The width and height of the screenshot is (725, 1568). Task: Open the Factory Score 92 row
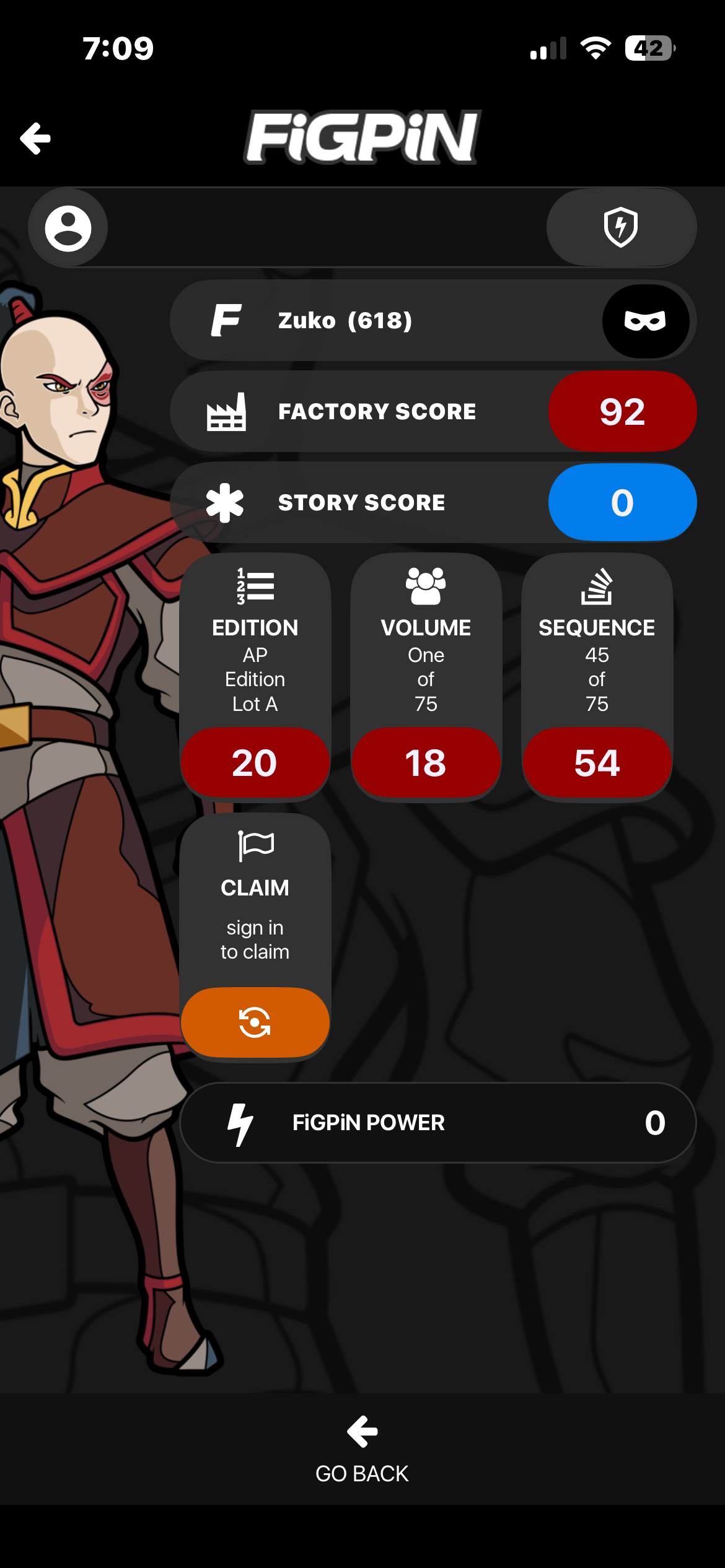[x=433, y=411]
